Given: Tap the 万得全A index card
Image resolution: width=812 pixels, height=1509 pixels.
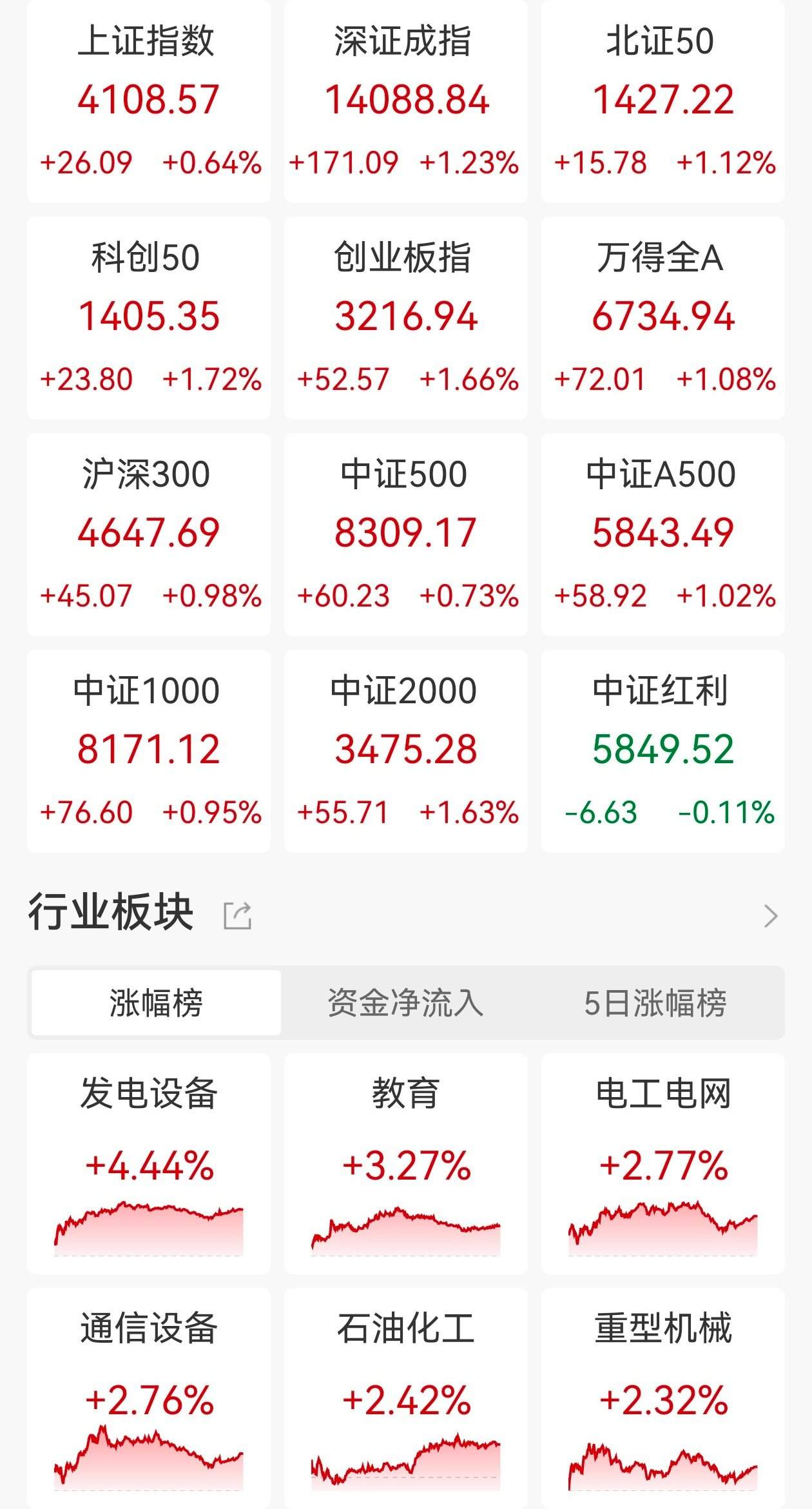Looking at the screenshot, I should (662, 318).
